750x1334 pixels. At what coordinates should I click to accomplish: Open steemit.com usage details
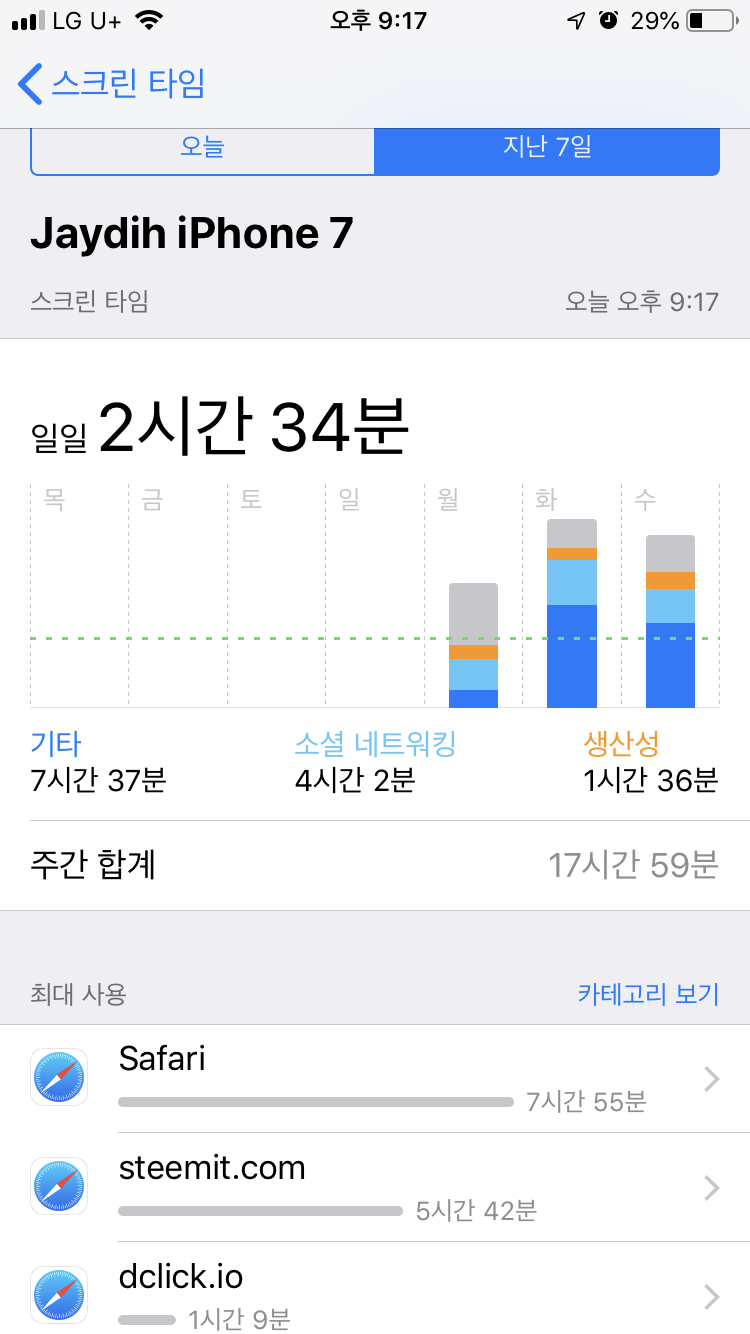point(375,1187)
